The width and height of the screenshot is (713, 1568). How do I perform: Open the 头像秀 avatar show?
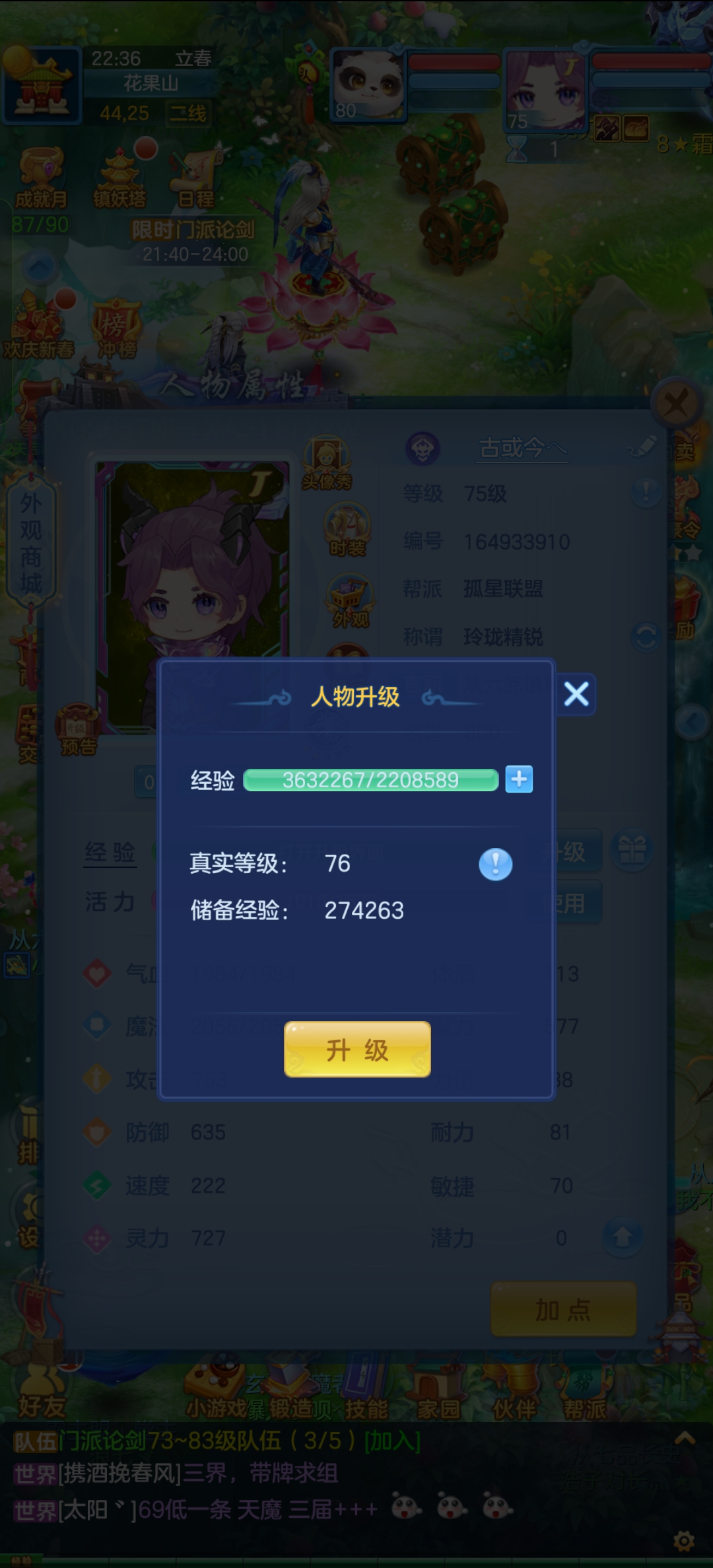click(x=327, y=463)
